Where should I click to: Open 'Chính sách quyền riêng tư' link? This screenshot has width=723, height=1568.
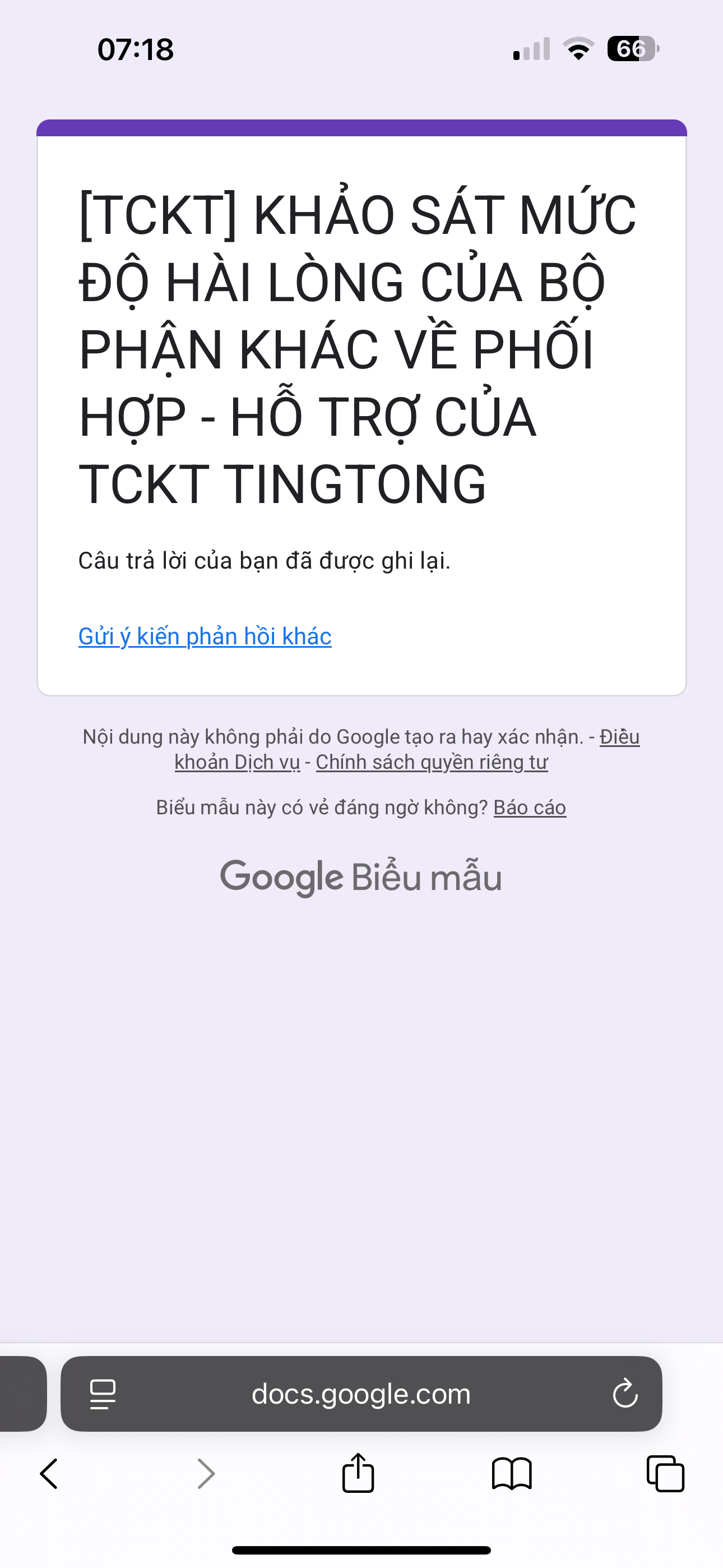pyautogui.click(x=432, y=762)
